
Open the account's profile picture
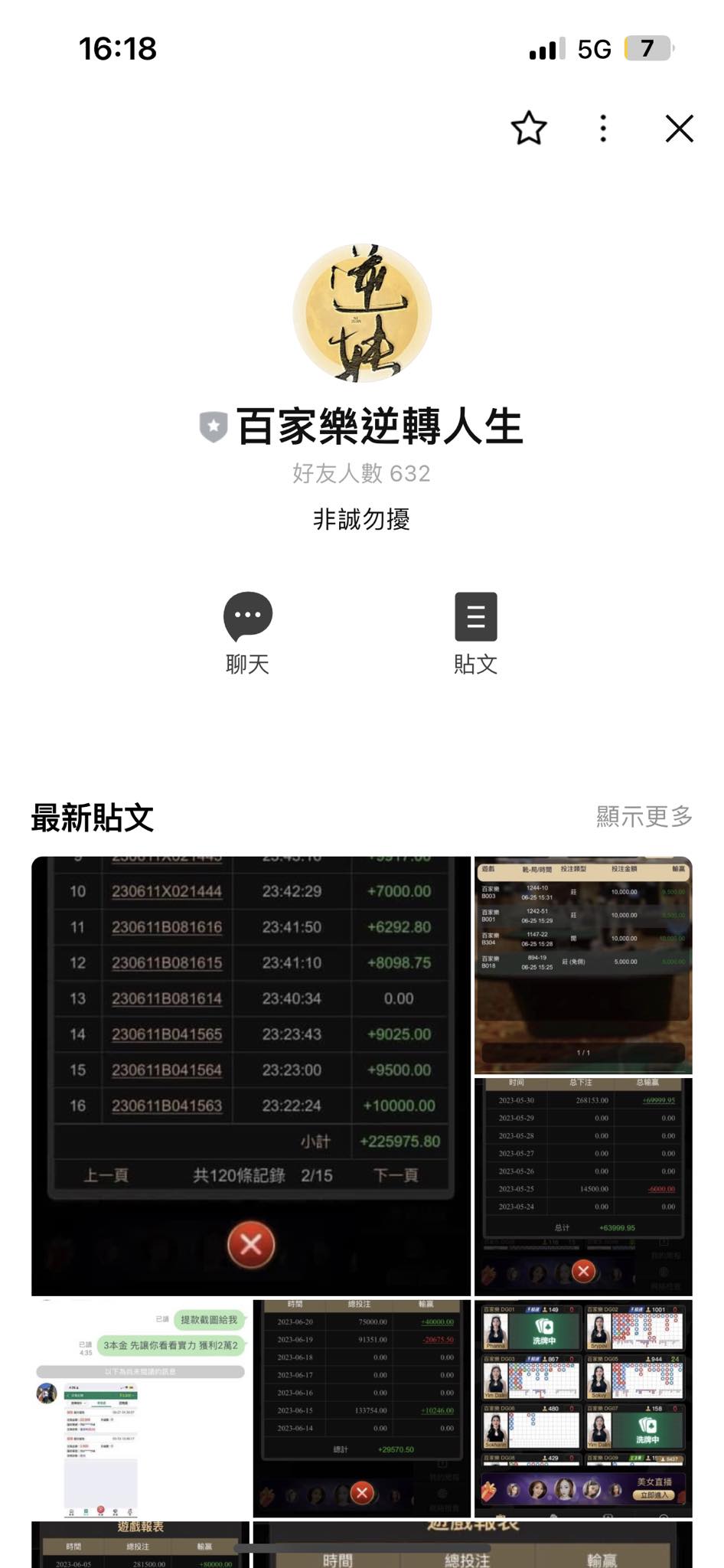[362, 313]
